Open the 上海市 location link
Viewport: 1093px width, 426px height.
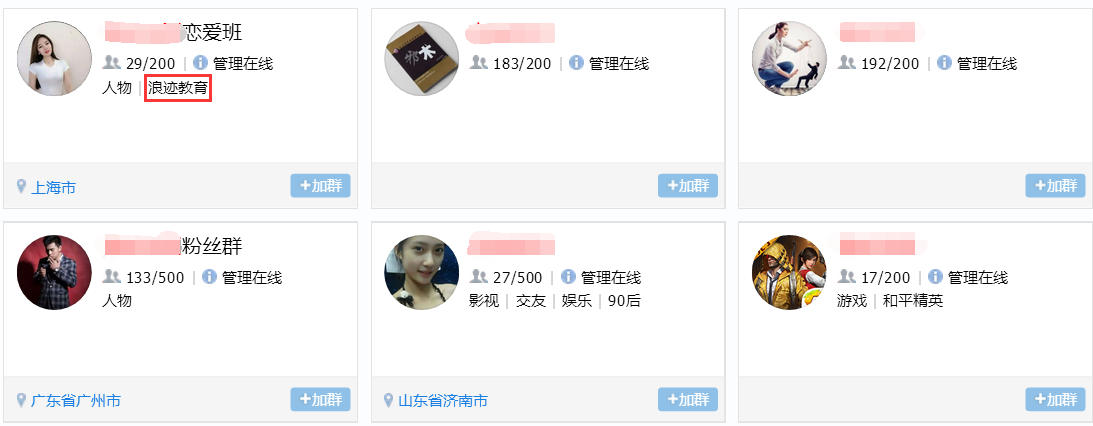pyautogui.click(x=53, y=187)
